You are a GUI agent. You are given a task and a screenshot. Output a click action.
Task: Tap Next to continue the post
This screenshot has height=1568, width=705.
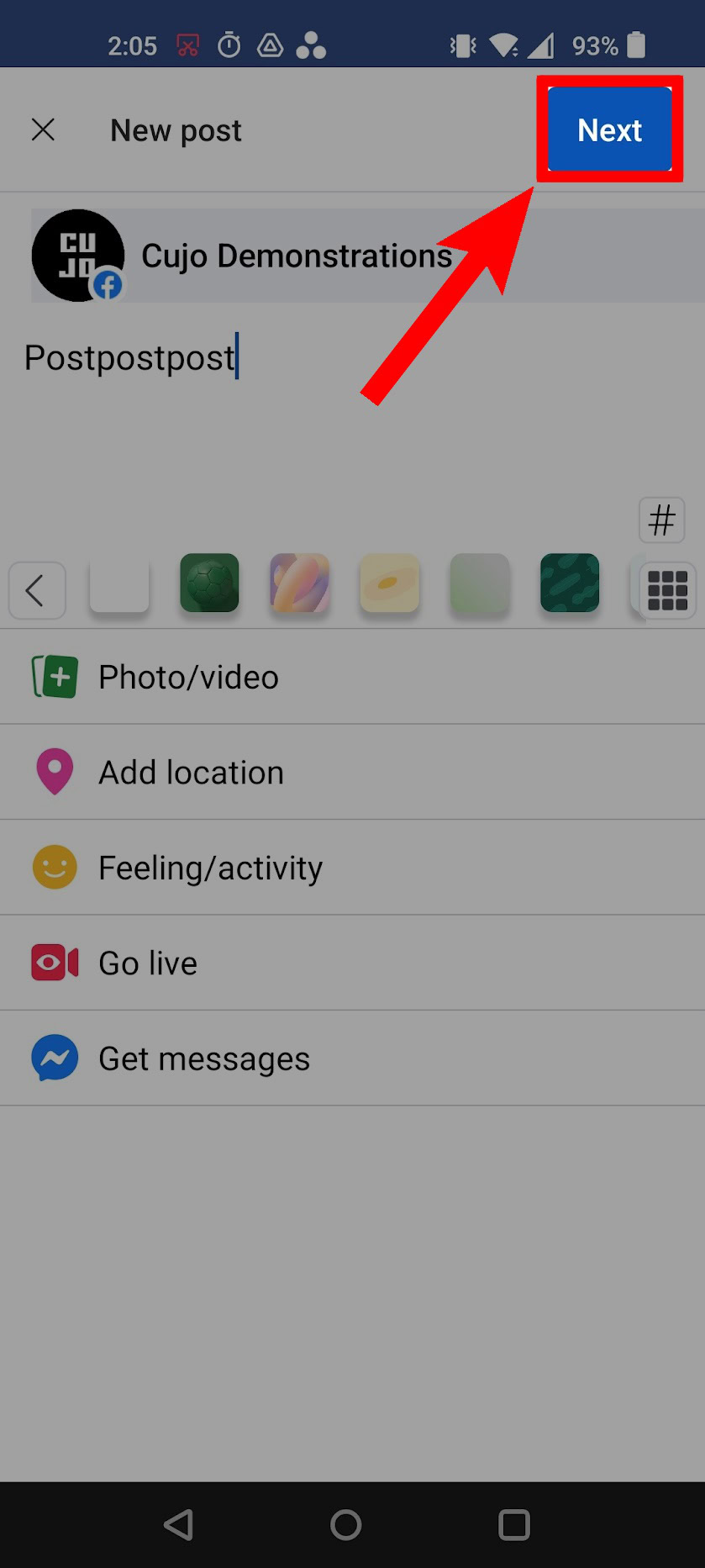click(609, 129)
